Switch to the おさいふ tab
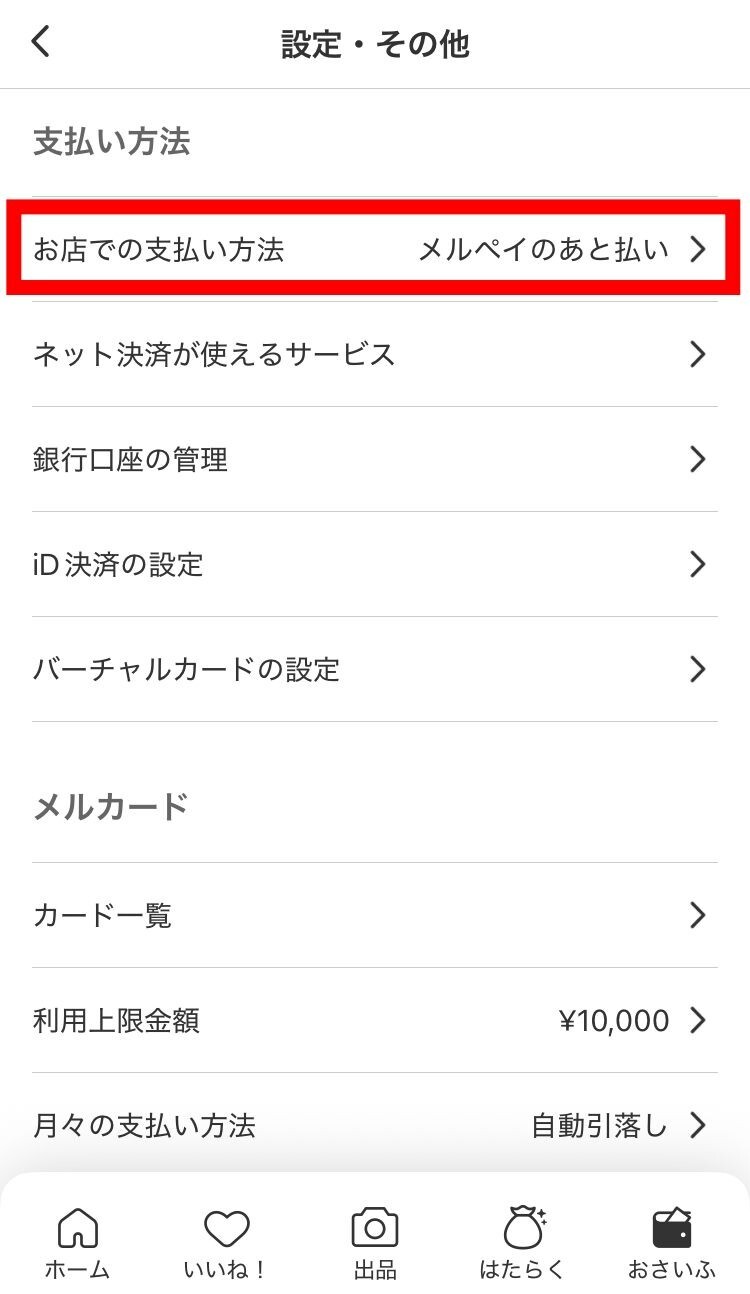Viewport: 750px width, 1294px height. tap(671, 1243)
